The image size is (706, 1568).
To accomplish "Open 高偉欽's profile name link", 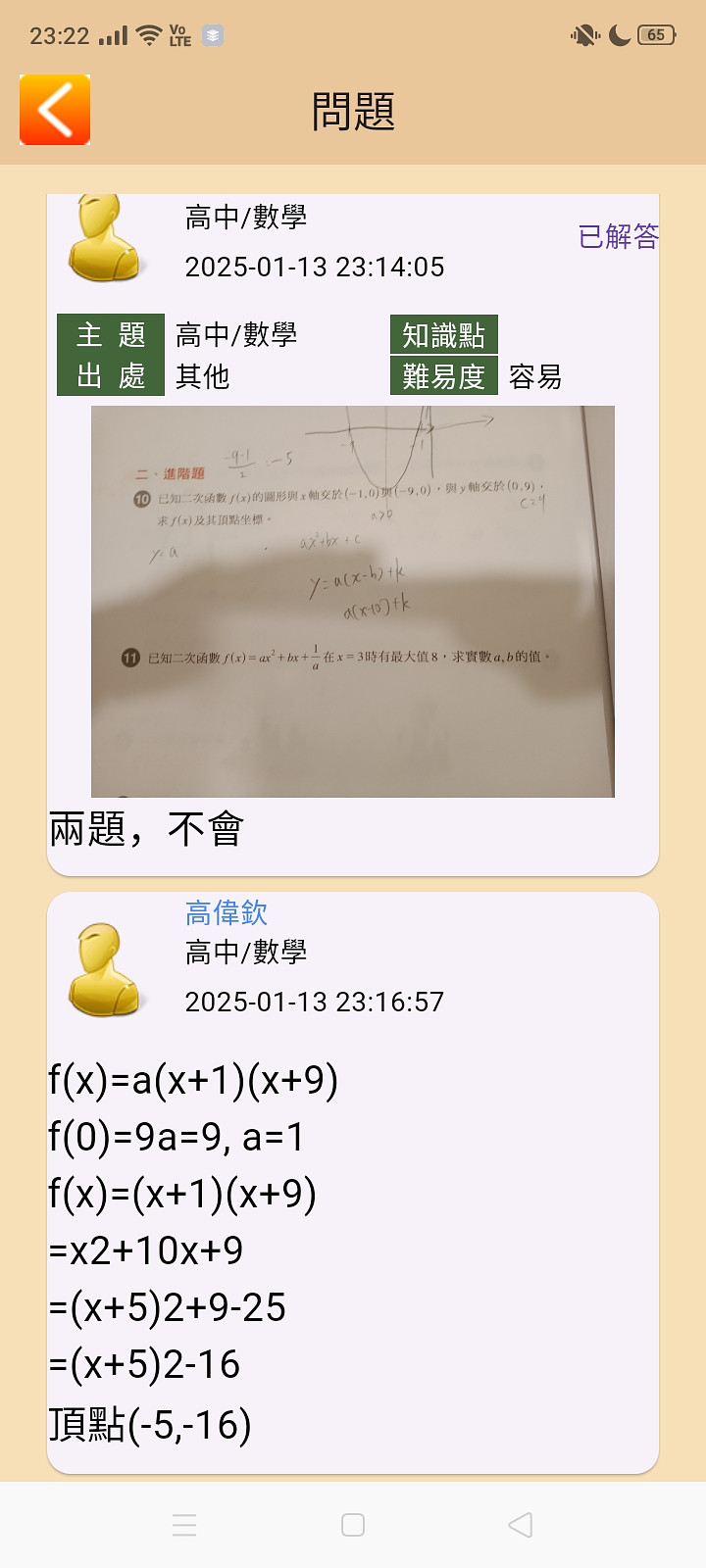I will 227,912.
